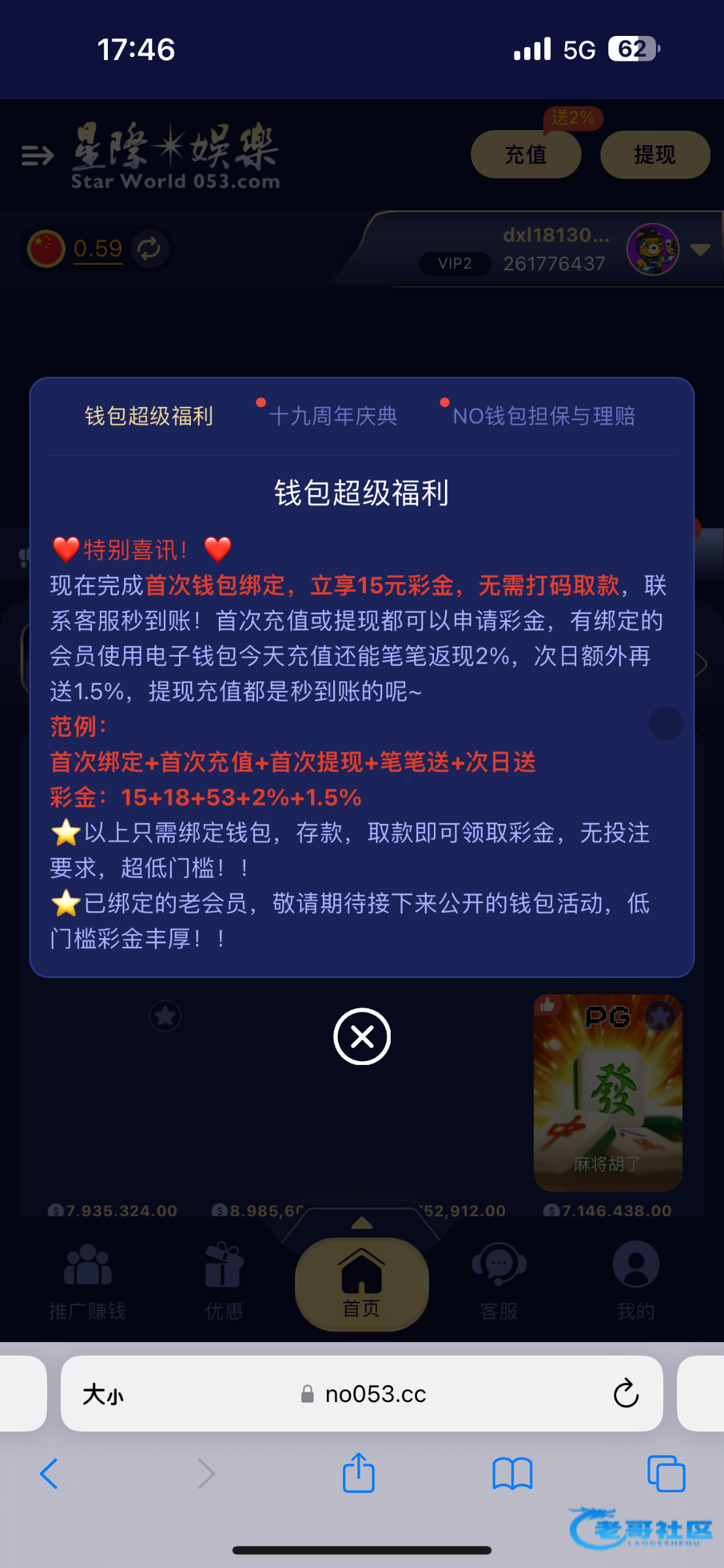
Task: Switch to the NO钱包担保与理赔 tab
Action: (544, 416)
